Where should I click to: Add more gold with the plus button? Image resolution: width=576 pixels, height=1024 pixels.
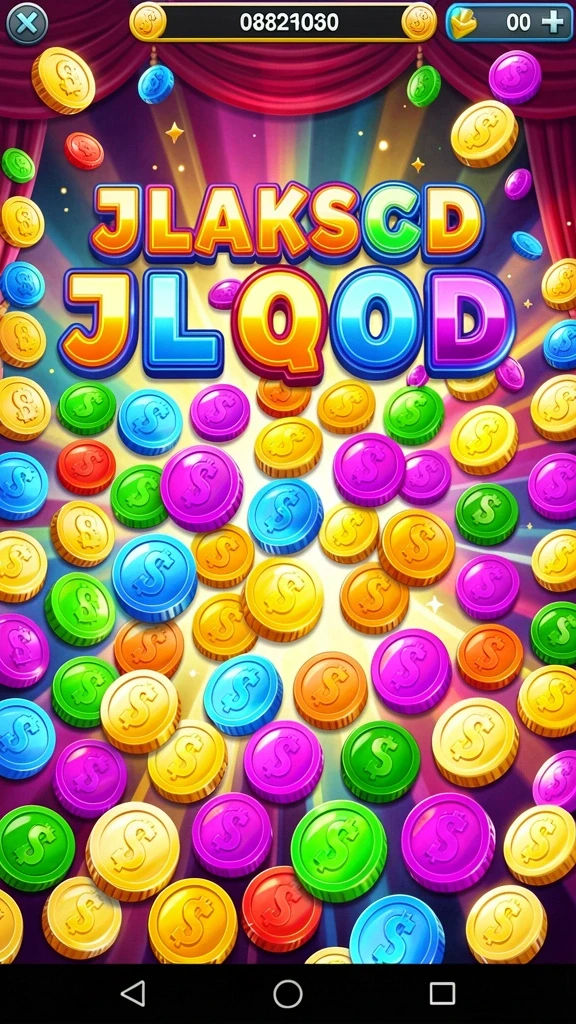coord(552,22)
